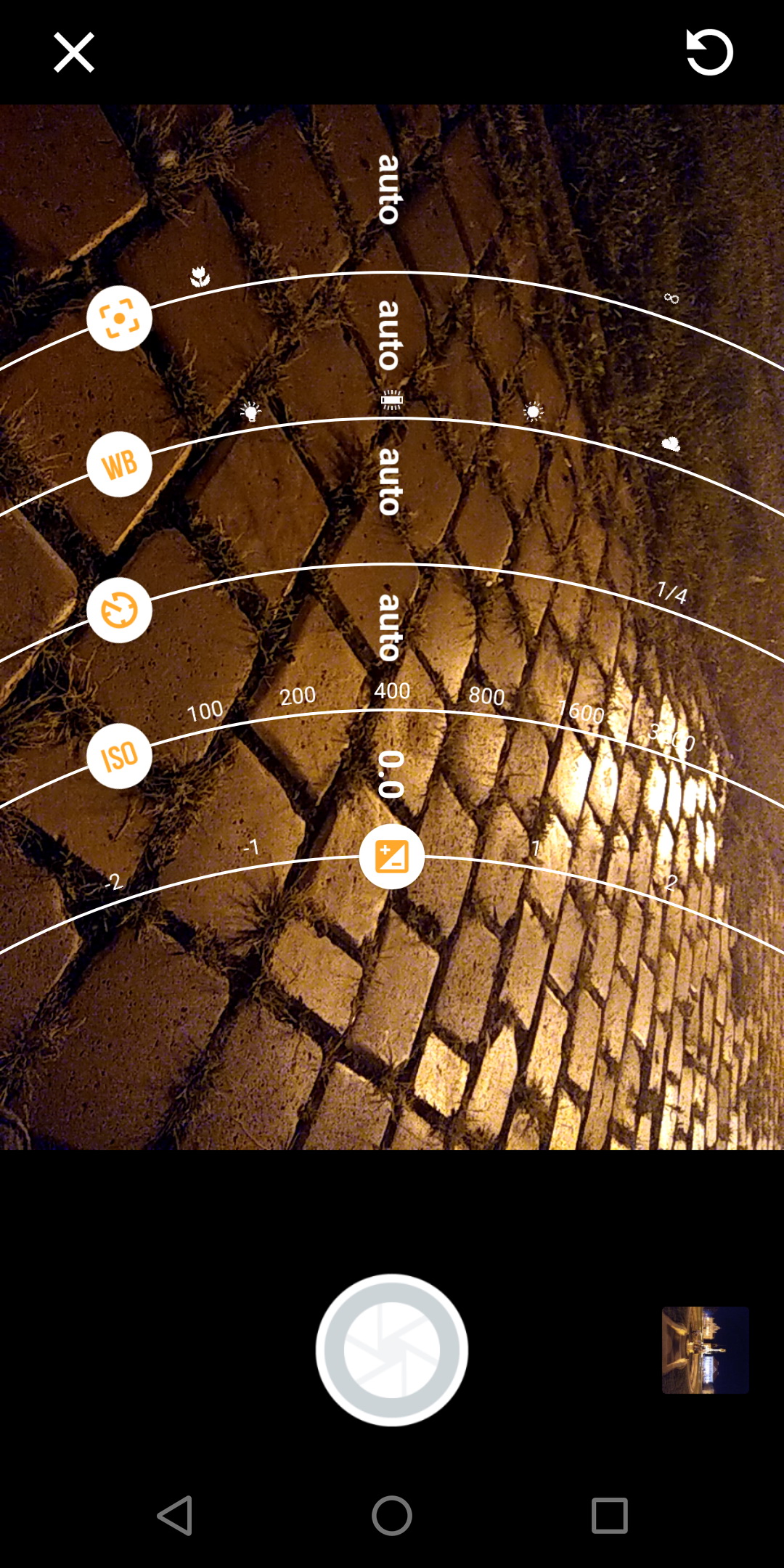The height and width of the screenshot is (1568, 784).
Task: Set shutter speed to 1/4
Action: (671, 593)
